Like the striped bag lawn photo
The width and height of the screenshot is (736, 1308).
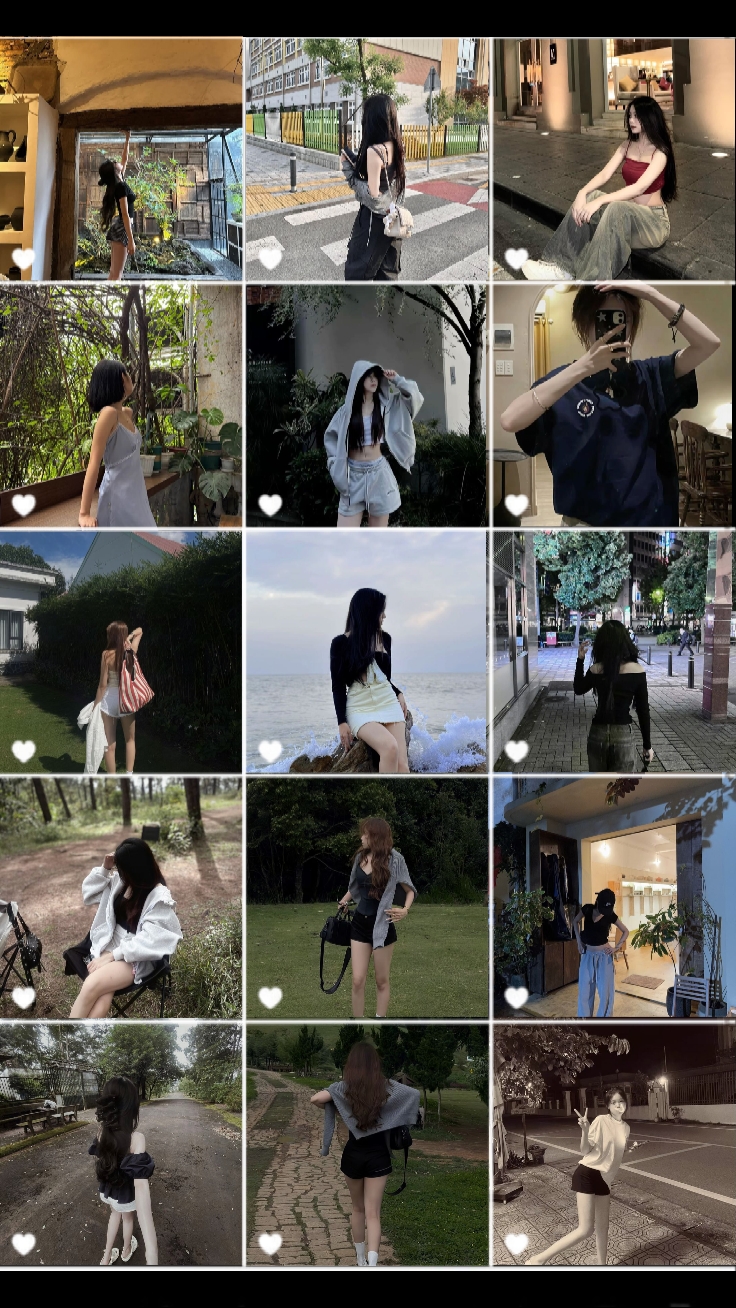[24, 748]
